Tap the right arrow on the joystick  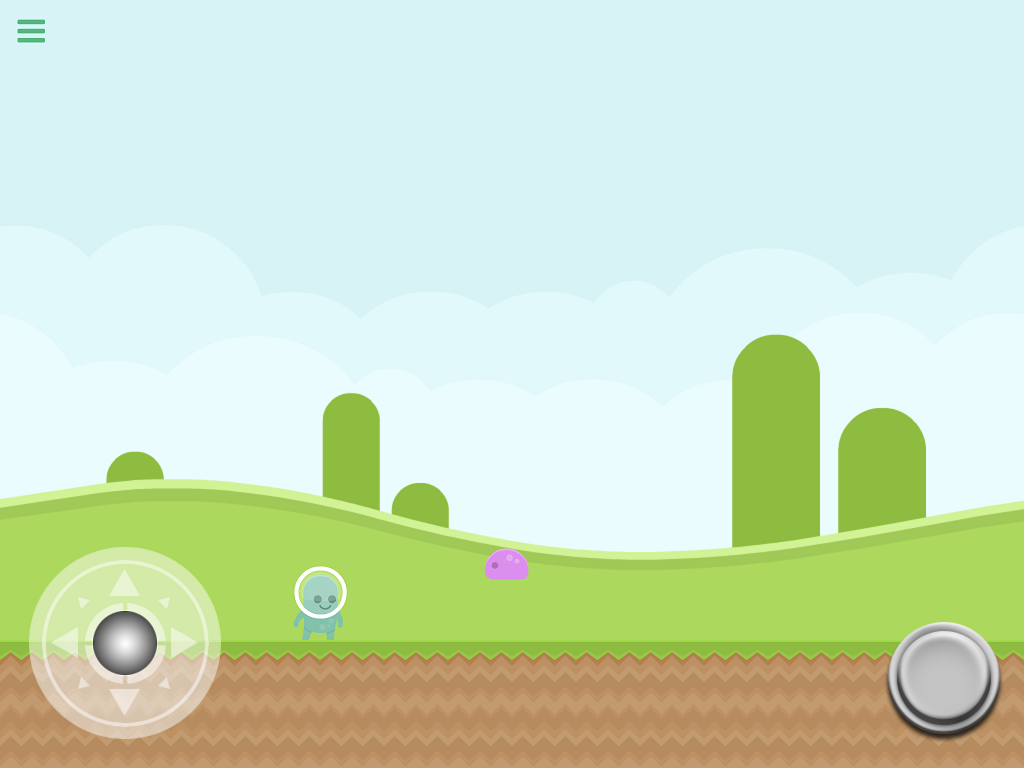[x=184, y=643]
